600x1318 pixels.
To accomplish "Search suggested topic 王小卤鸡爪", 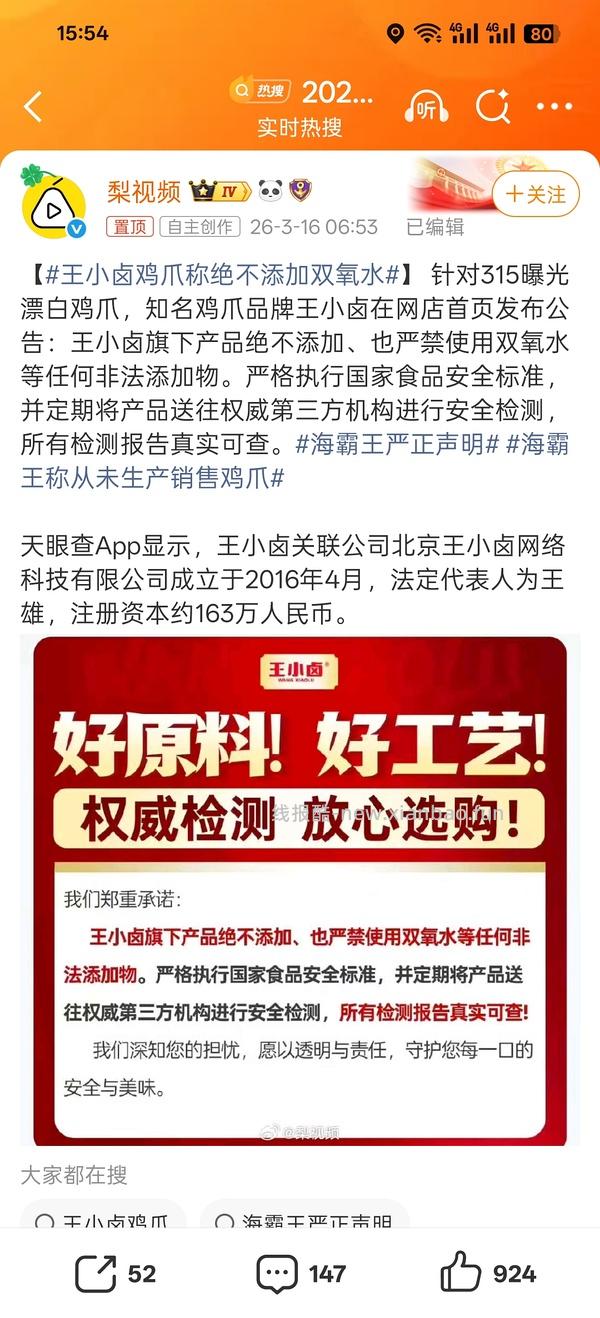I will tap(103, 1222).
